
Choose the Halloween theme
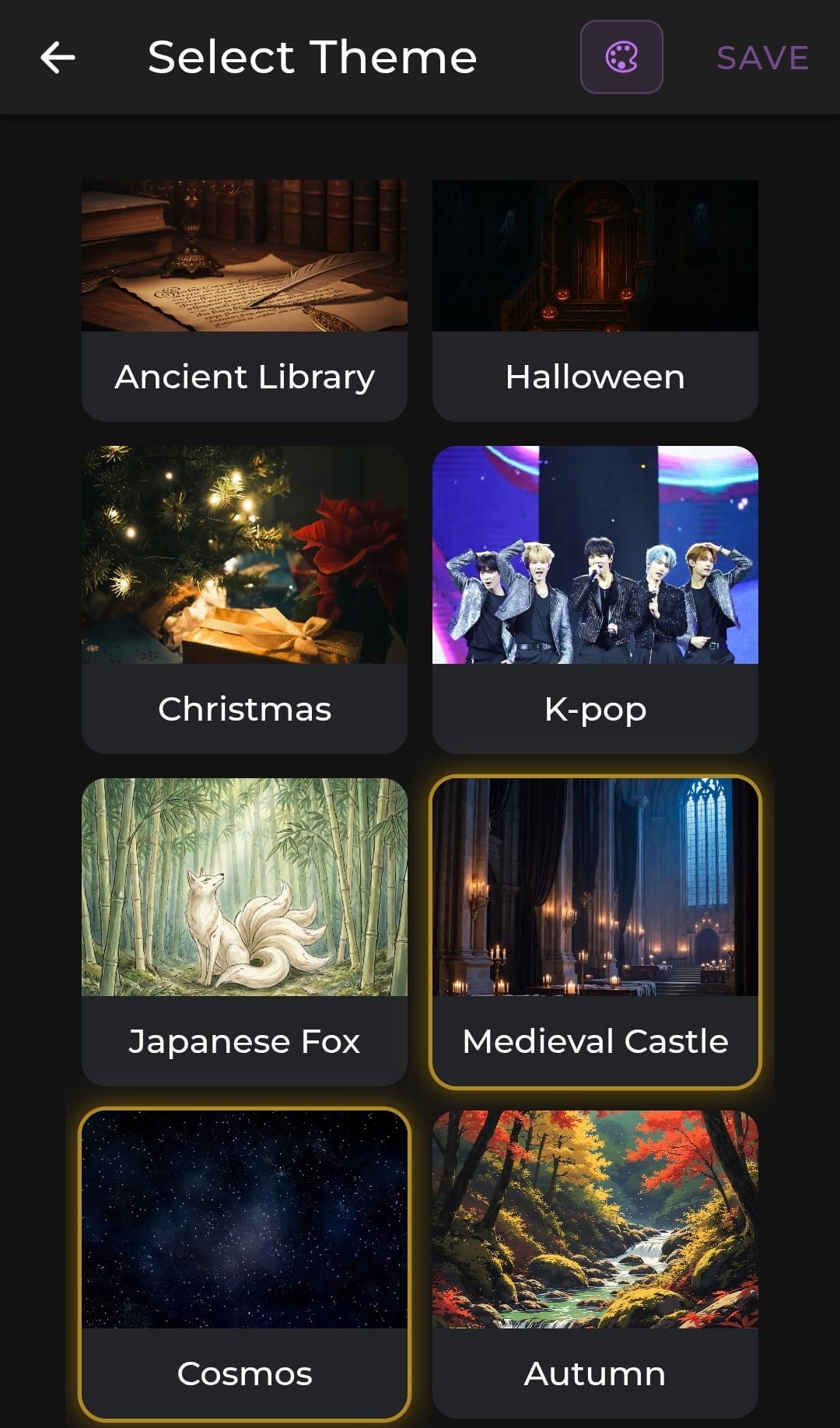(595, 300)
